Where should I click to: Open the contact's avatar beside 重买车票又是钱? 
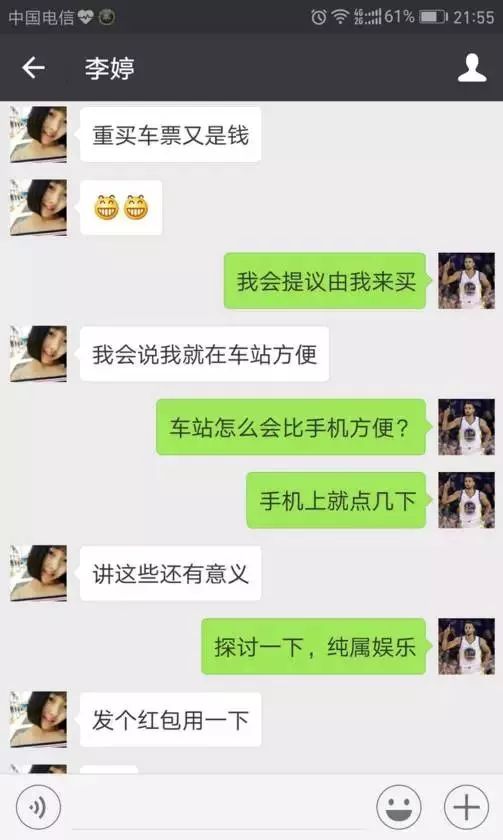point(39,134)
